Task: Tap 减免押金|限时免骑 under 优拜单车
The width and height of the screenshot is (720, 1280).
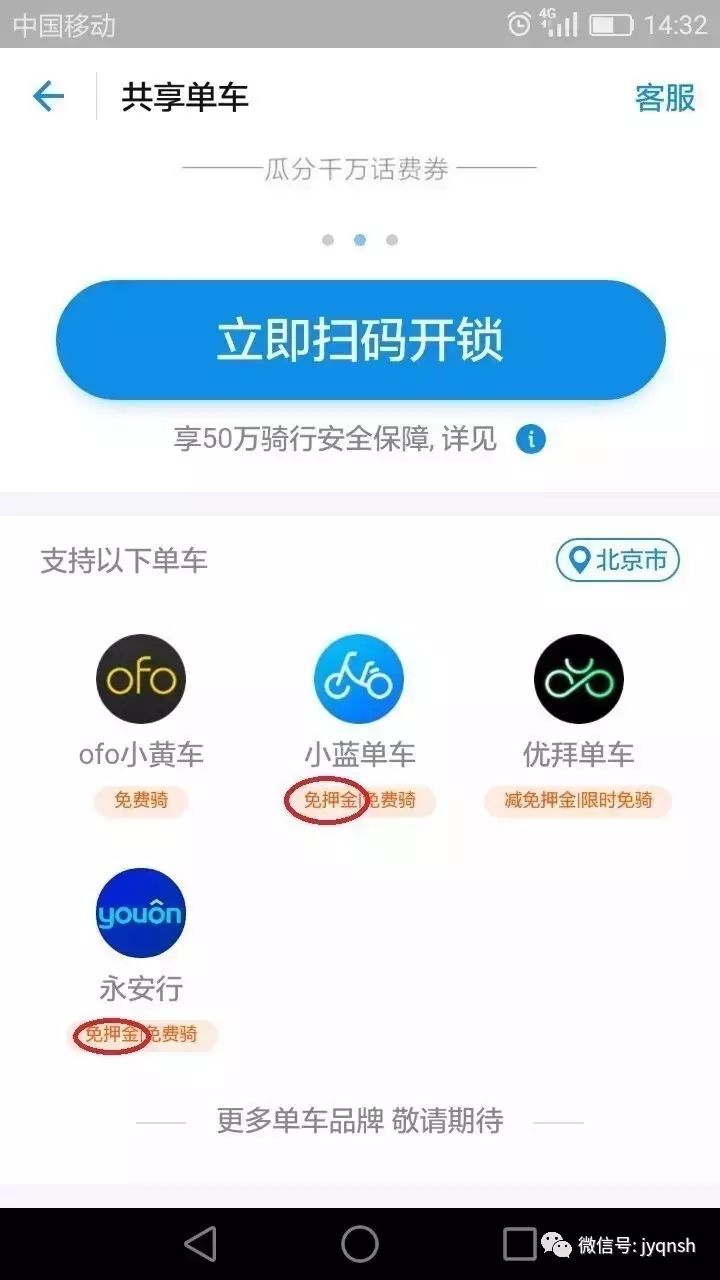Action: point(577,800)
